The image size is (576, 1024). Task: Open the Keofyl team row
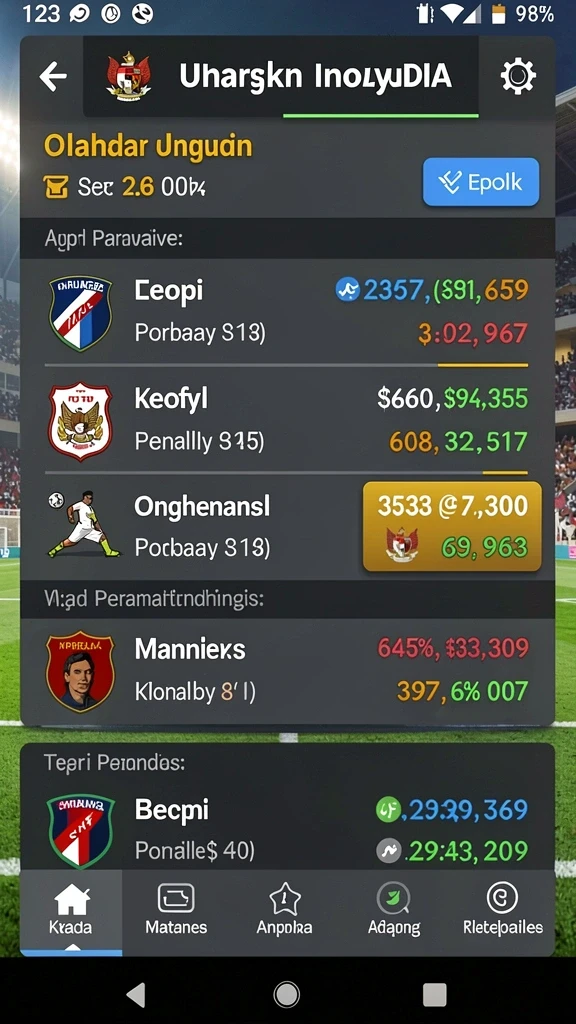point(287,419)
